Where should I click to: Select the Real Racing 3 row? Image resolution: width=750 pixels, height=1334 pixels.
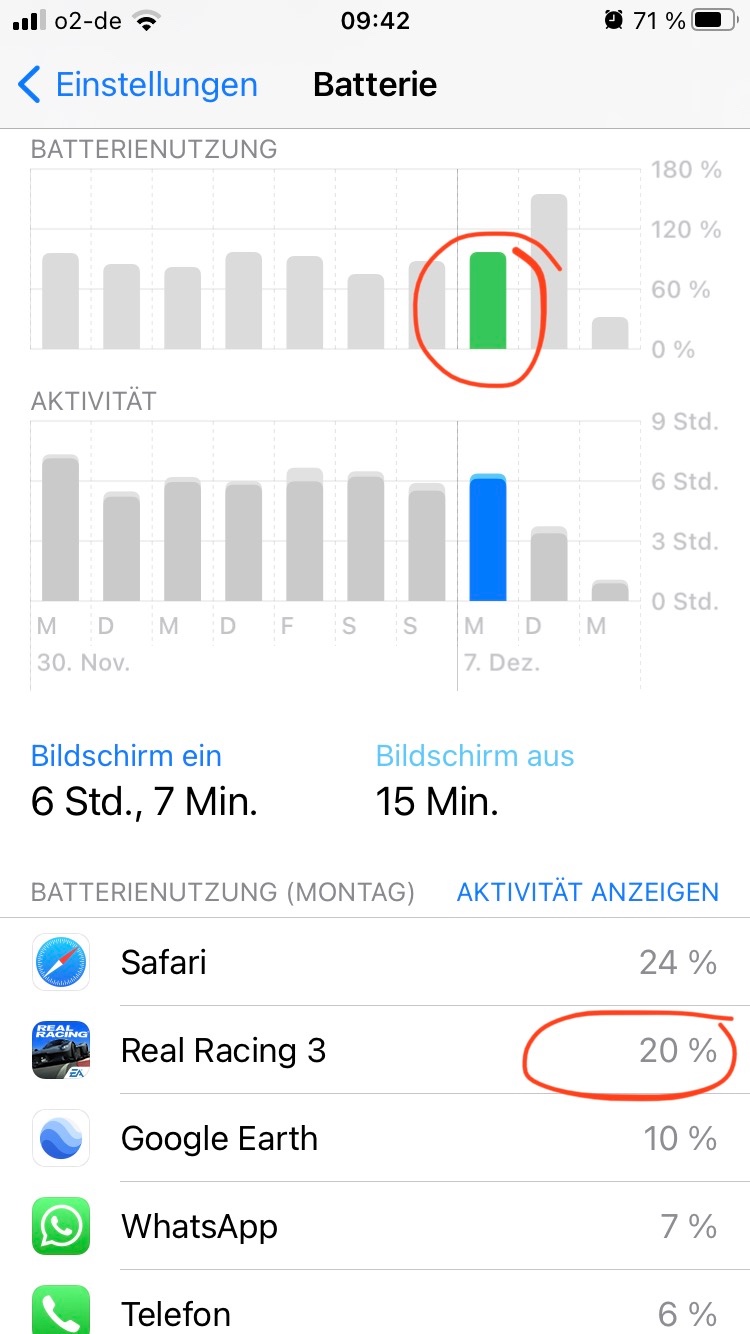coord(375,1050)
